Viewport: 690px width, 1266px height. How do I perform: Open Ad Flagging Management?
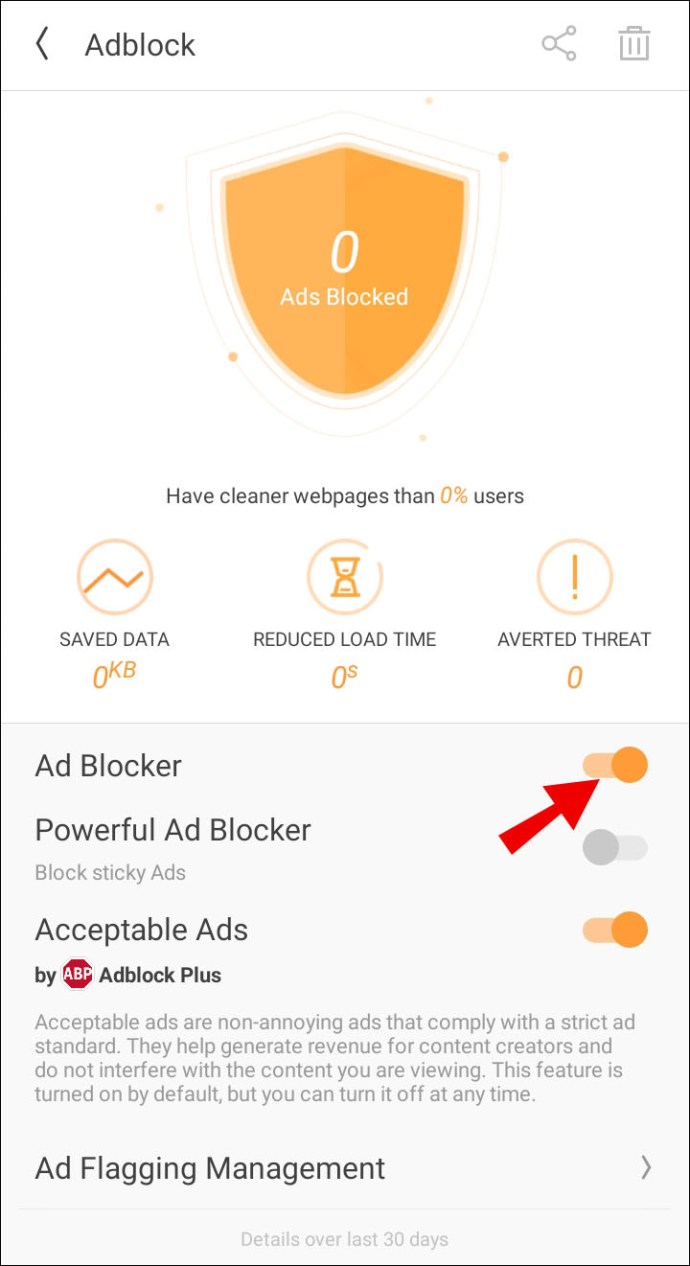tap(344, 1168)
